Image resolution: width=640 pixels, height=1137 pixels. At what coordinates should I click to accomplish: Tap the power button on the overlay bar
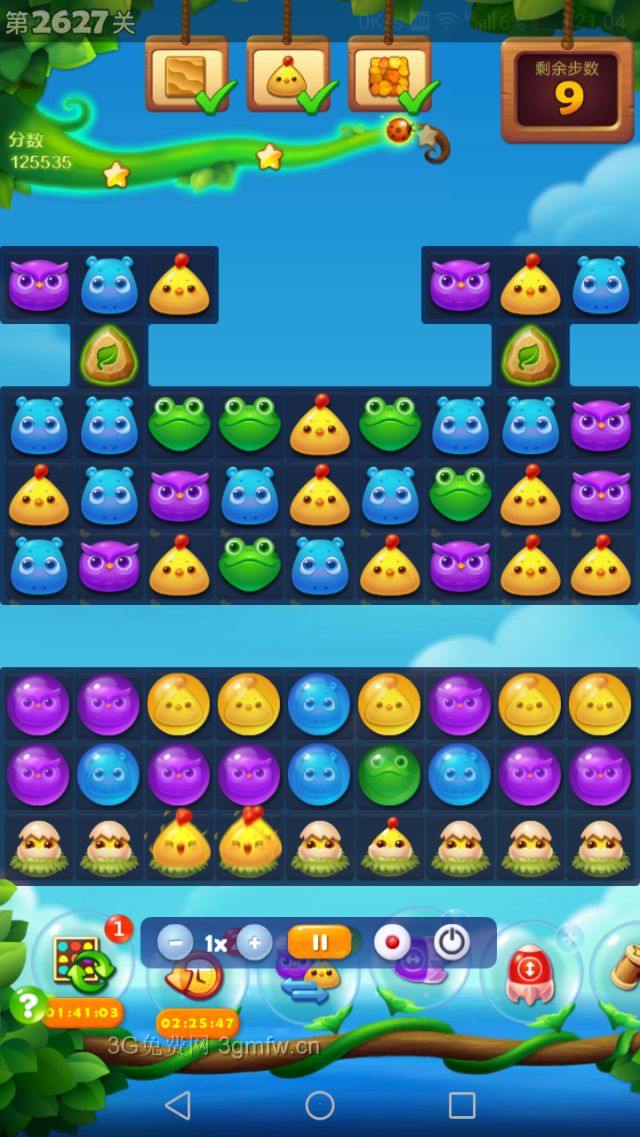451,943
